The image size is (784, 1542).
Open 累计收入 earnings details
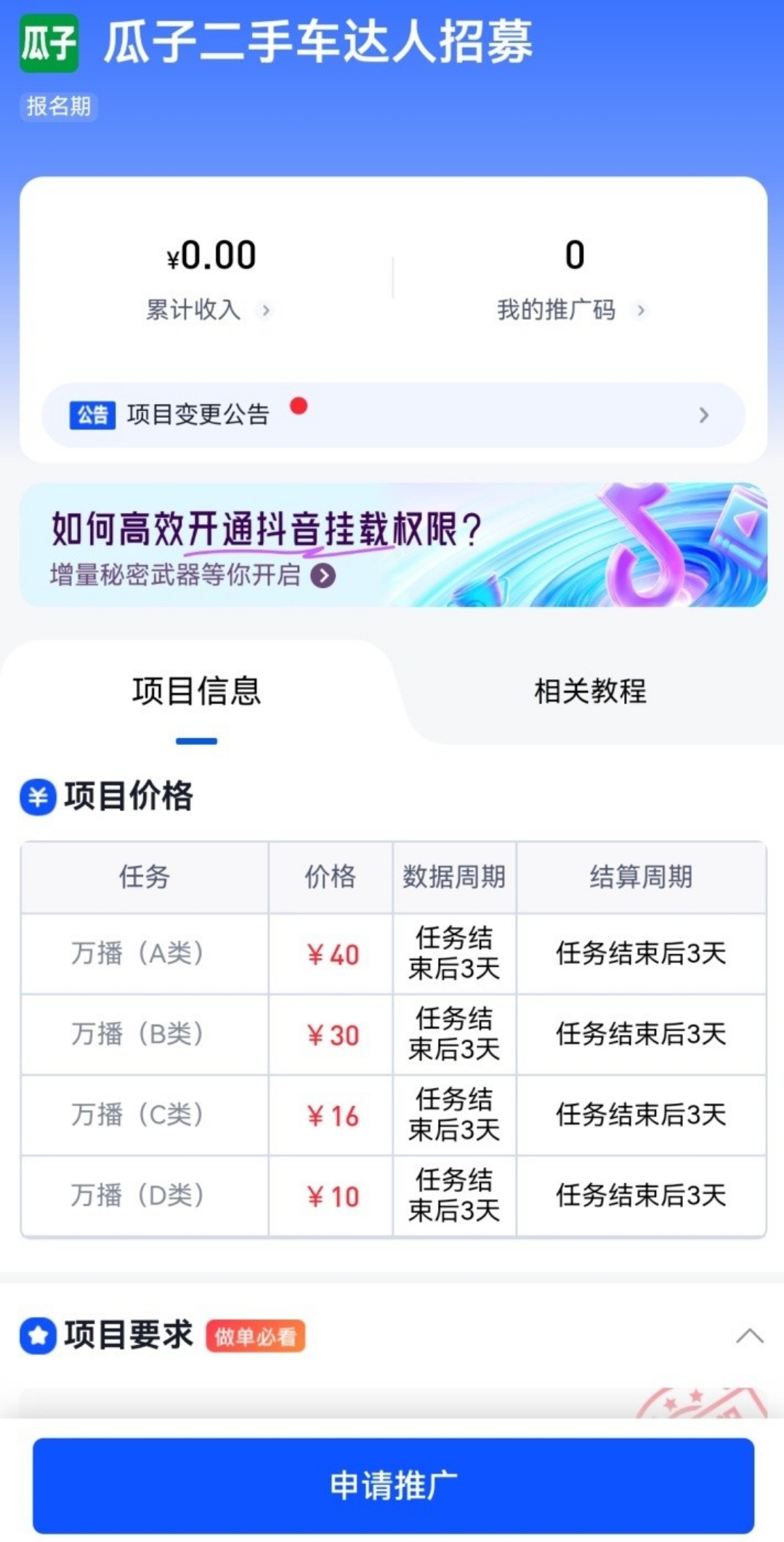(x=209, y=310)
